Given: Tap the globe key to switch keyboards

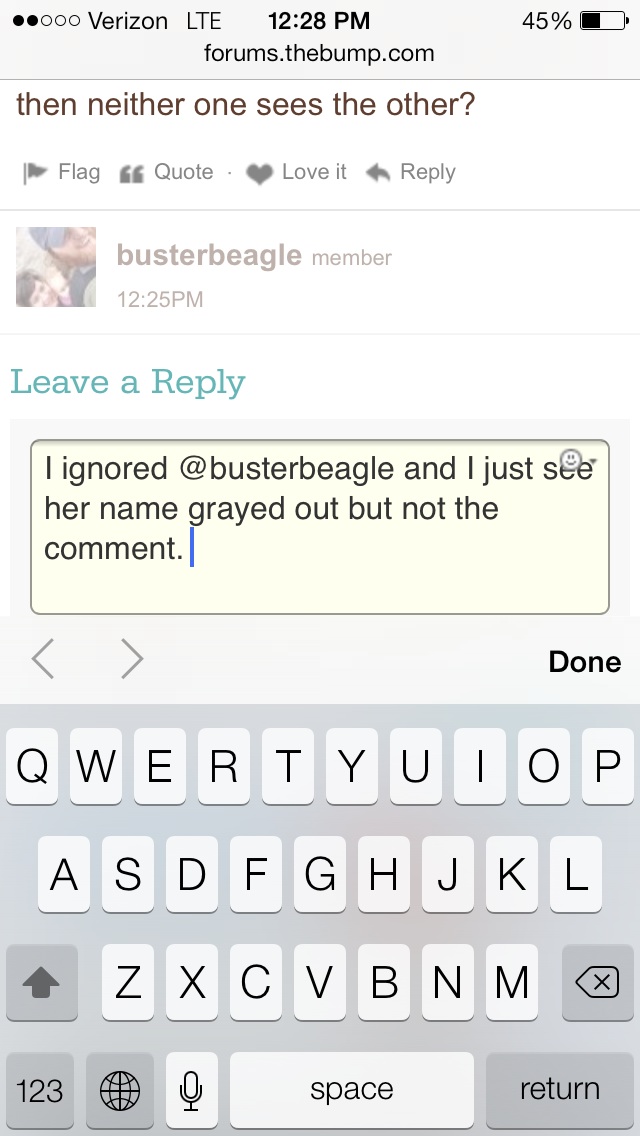Looking at the screenshot, I should pyautogui.click(x=120, y=1089).
